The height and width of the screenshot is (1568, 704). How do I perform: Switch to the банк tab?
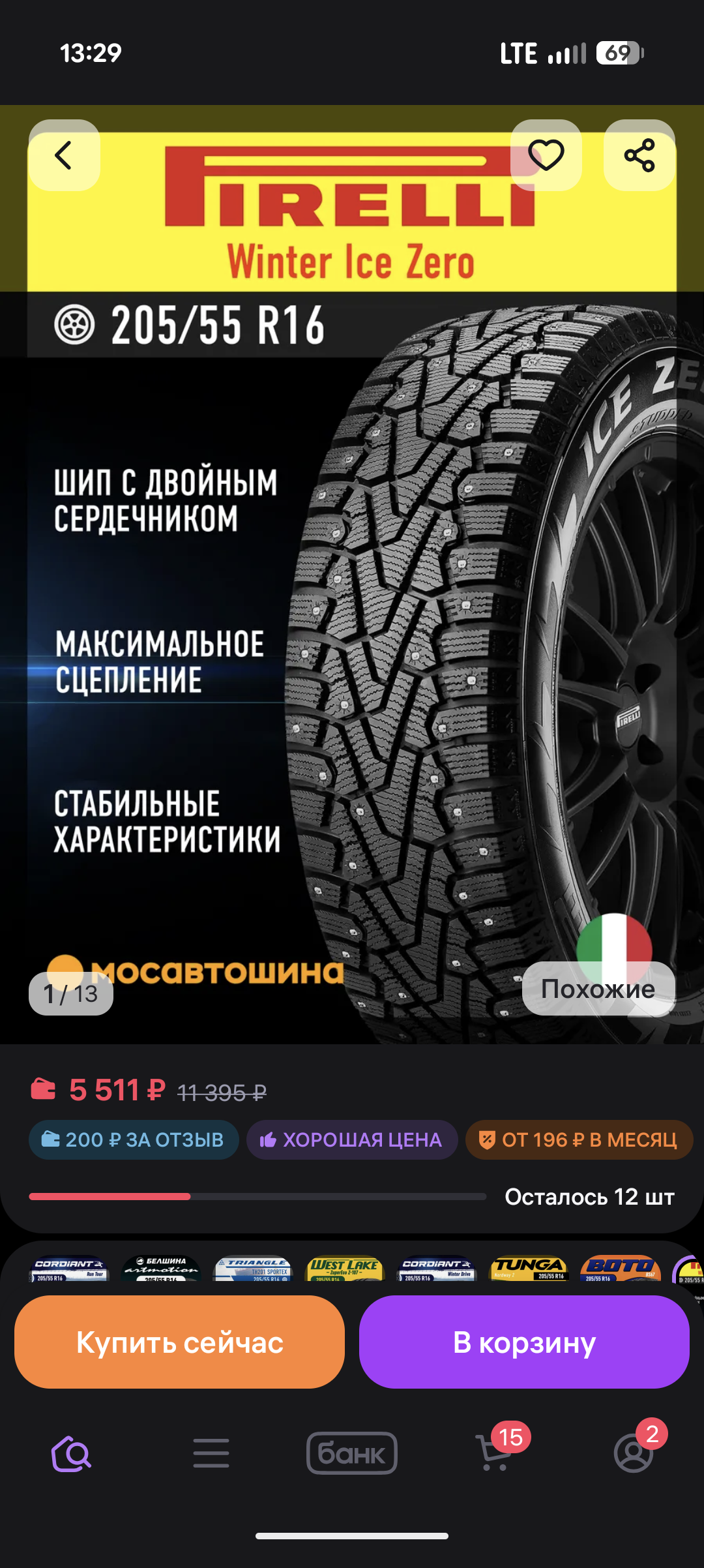pos(352,1454)
